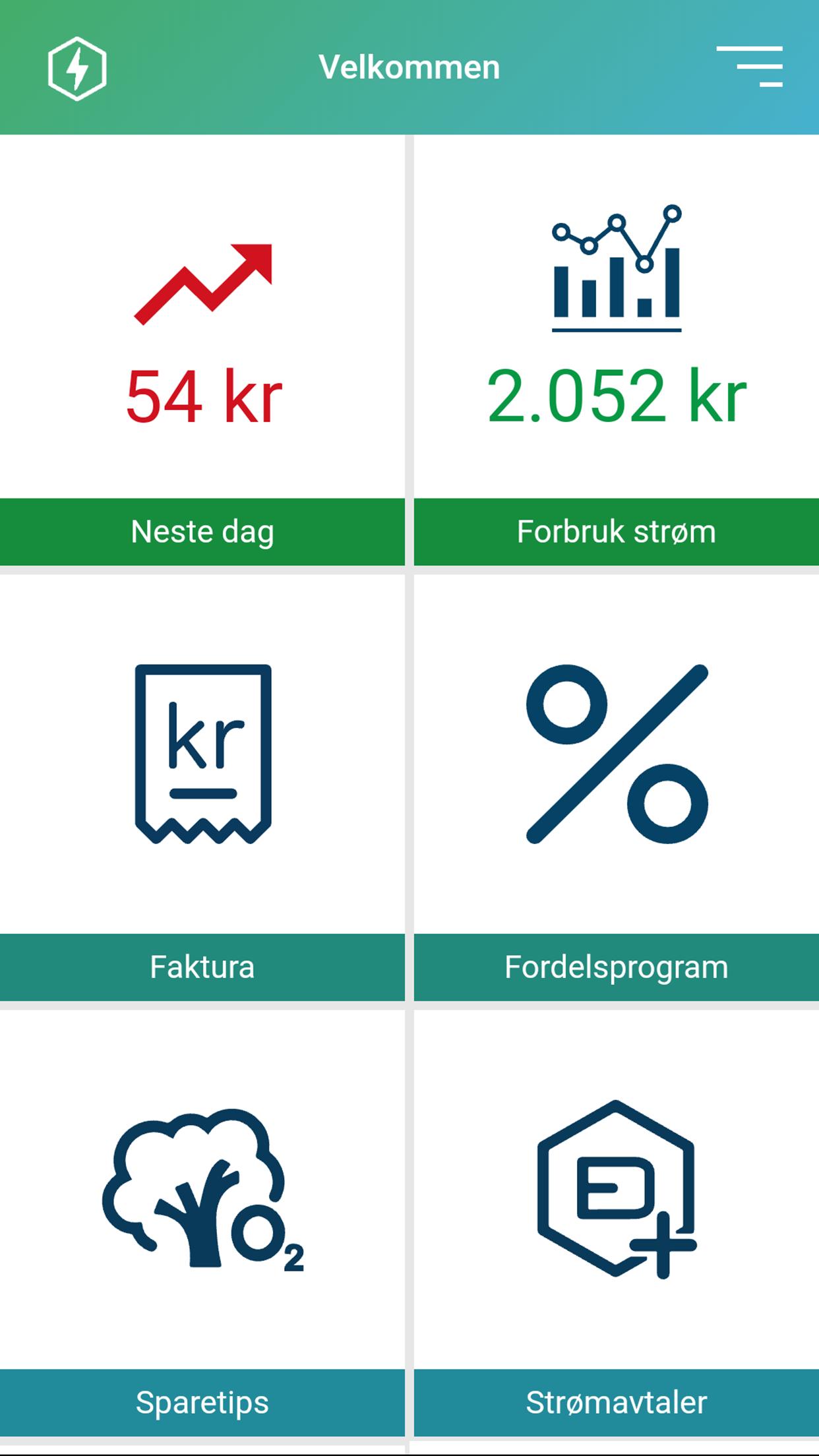Click the Velkommen header title
This screenshot has width=819, height=1456.
[409, 66]
